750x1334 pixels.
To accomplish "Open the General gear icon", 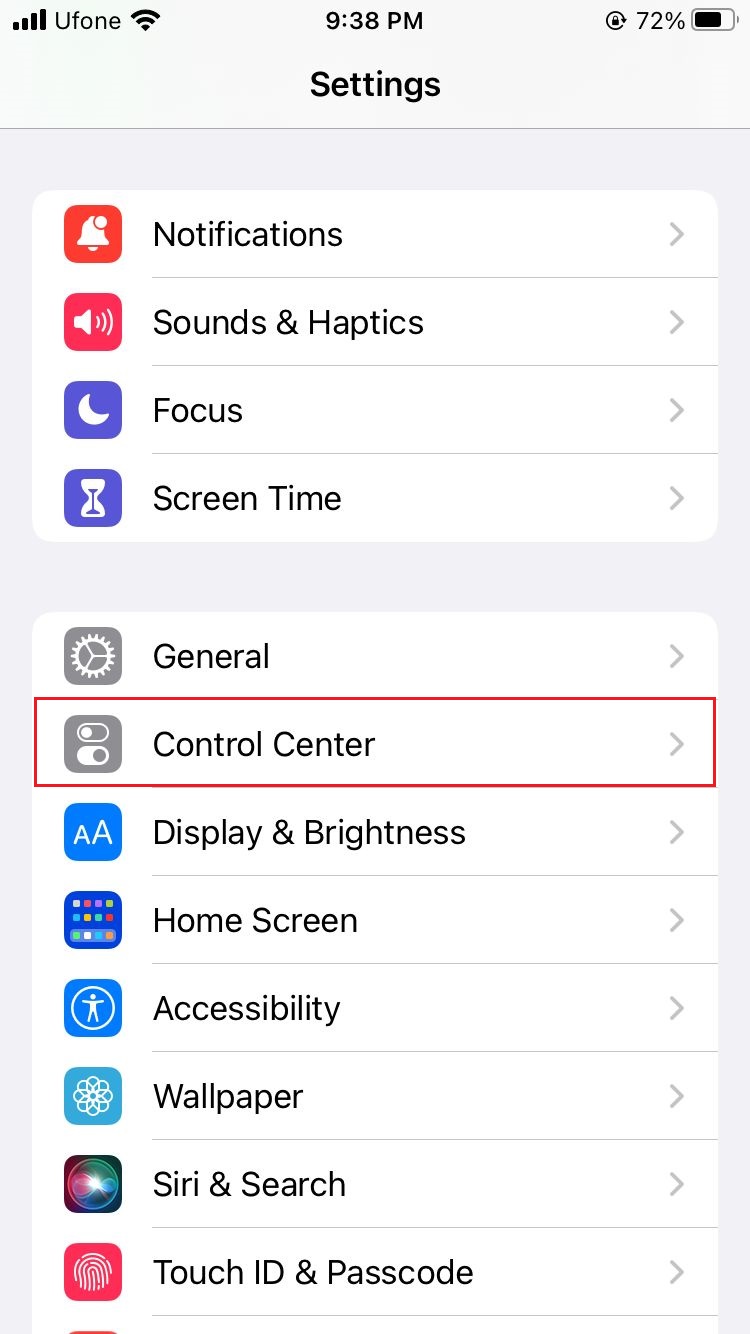I will (92, 656).
